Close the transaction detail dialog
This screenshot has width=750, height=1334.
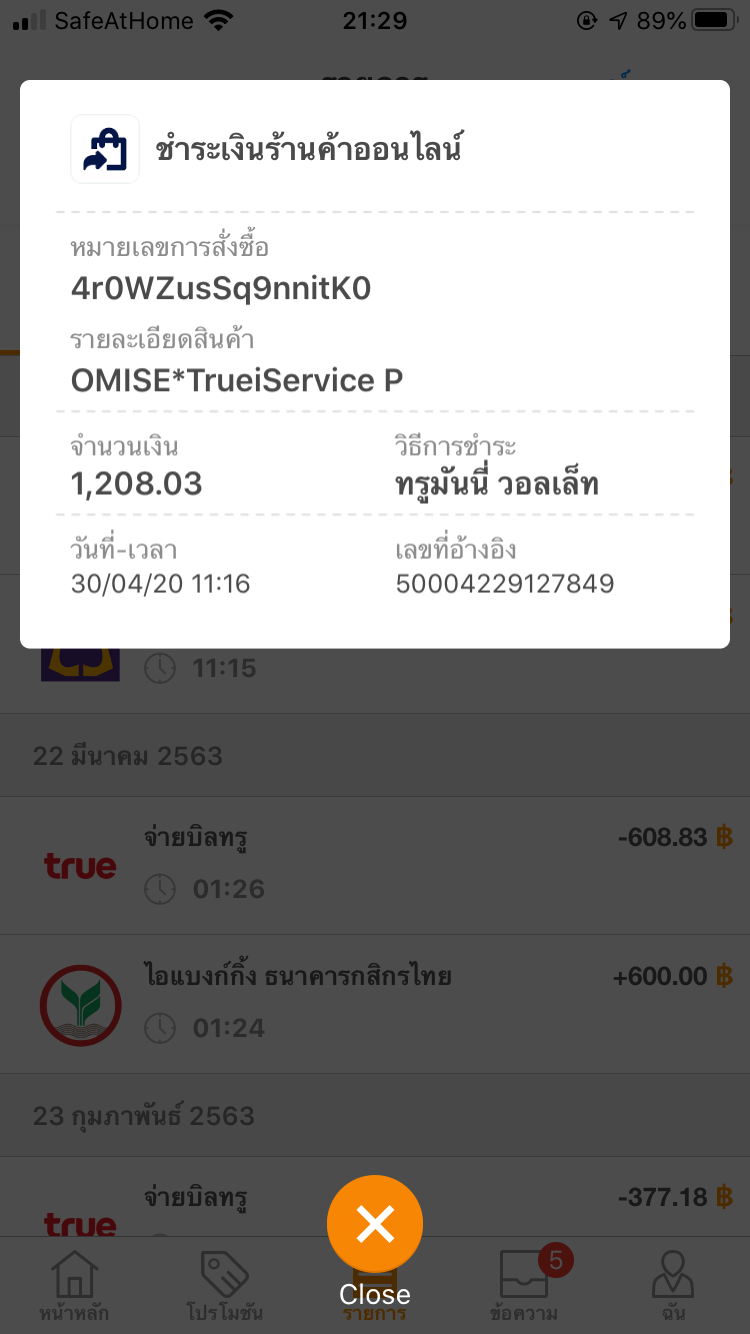click(x=375, y=1224)
